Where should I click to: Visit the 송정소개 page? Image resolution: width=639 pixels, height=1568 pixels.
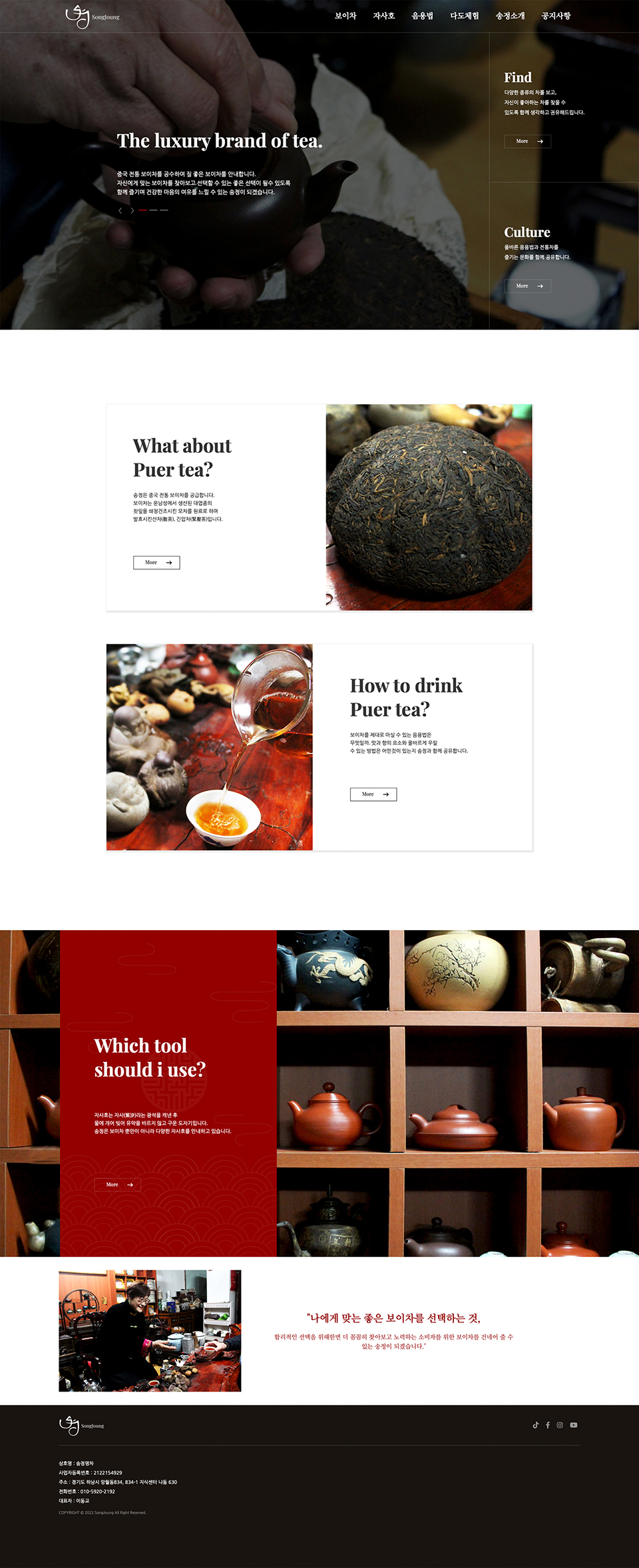(510, 16)
